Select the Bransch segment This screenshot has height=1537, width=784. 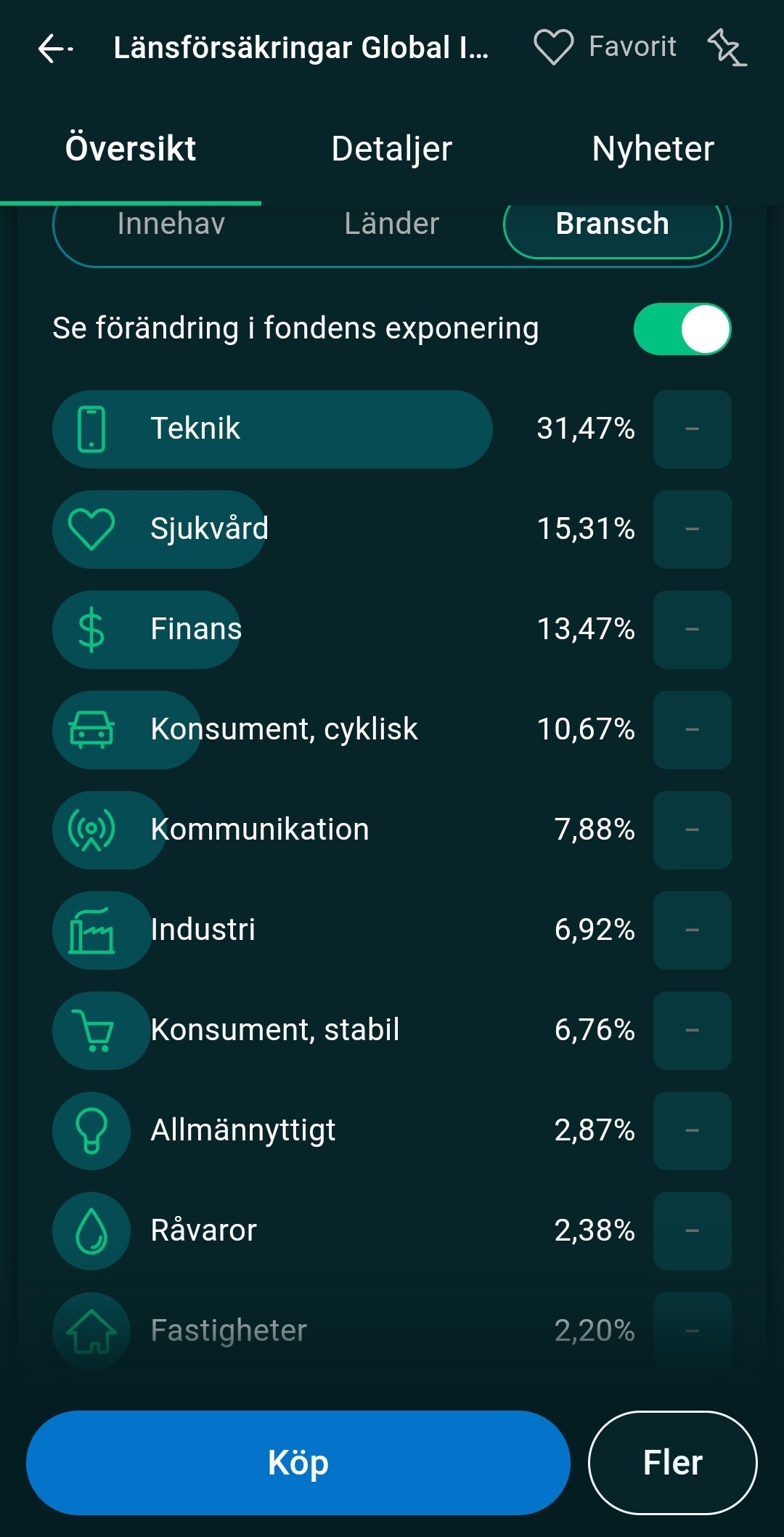[612, 224]
